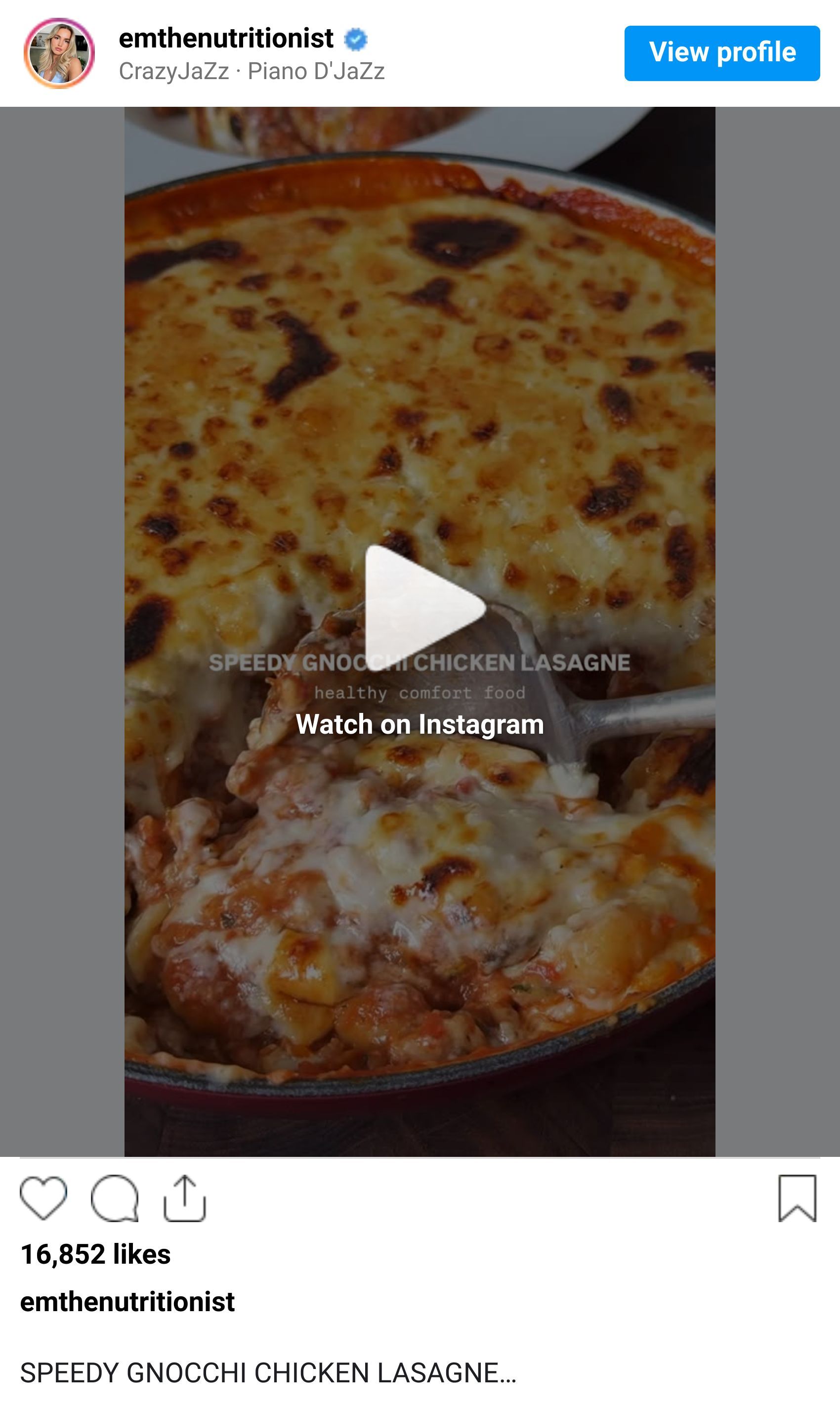Open emthenutritionist avatar picture at top
Image resolution: width=840 pixels, height=1412 pixels.
[59, 53]
